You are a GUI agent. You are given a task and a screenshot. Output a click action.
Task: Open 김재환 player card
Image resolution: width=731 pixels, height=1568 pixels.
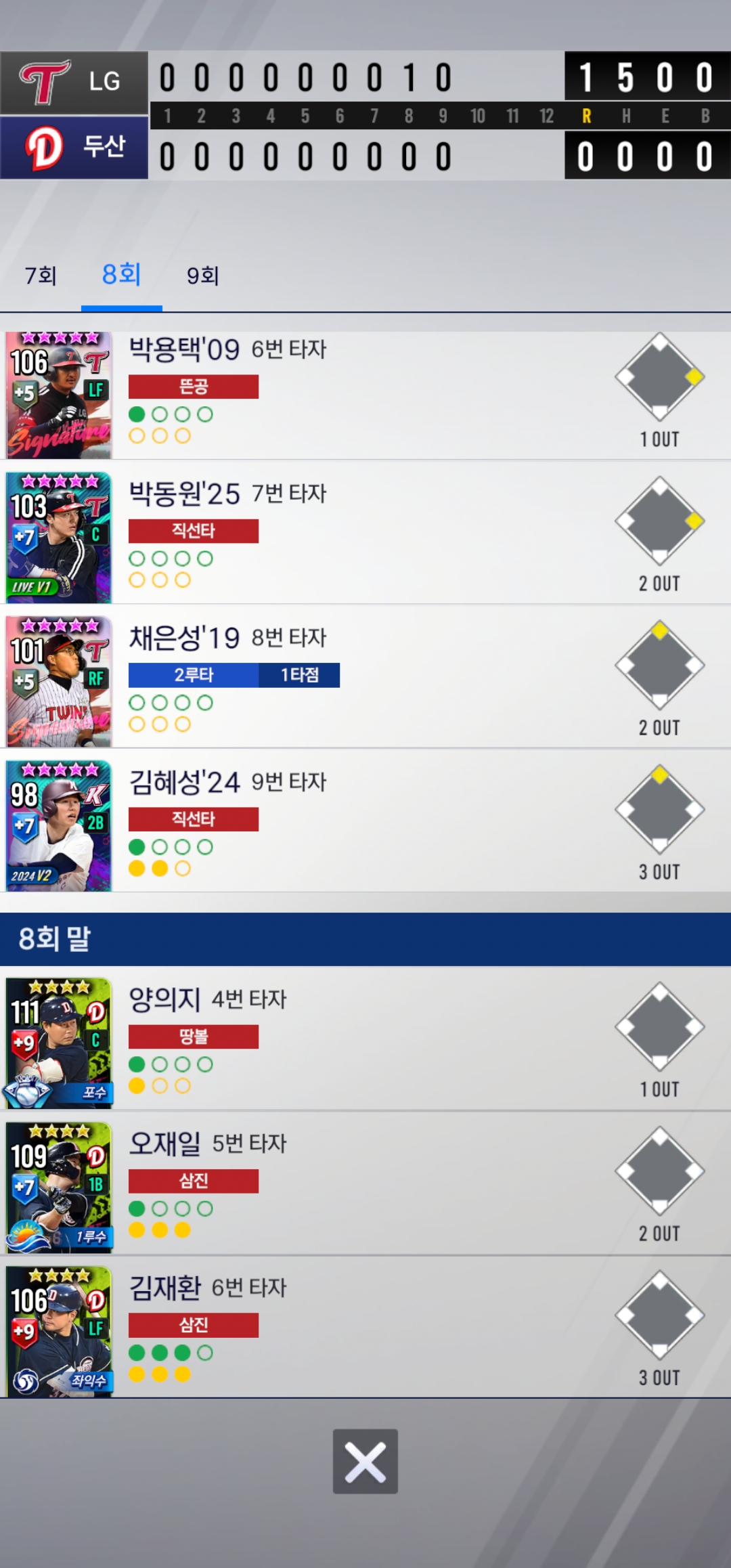click(x=59, y=1331)
